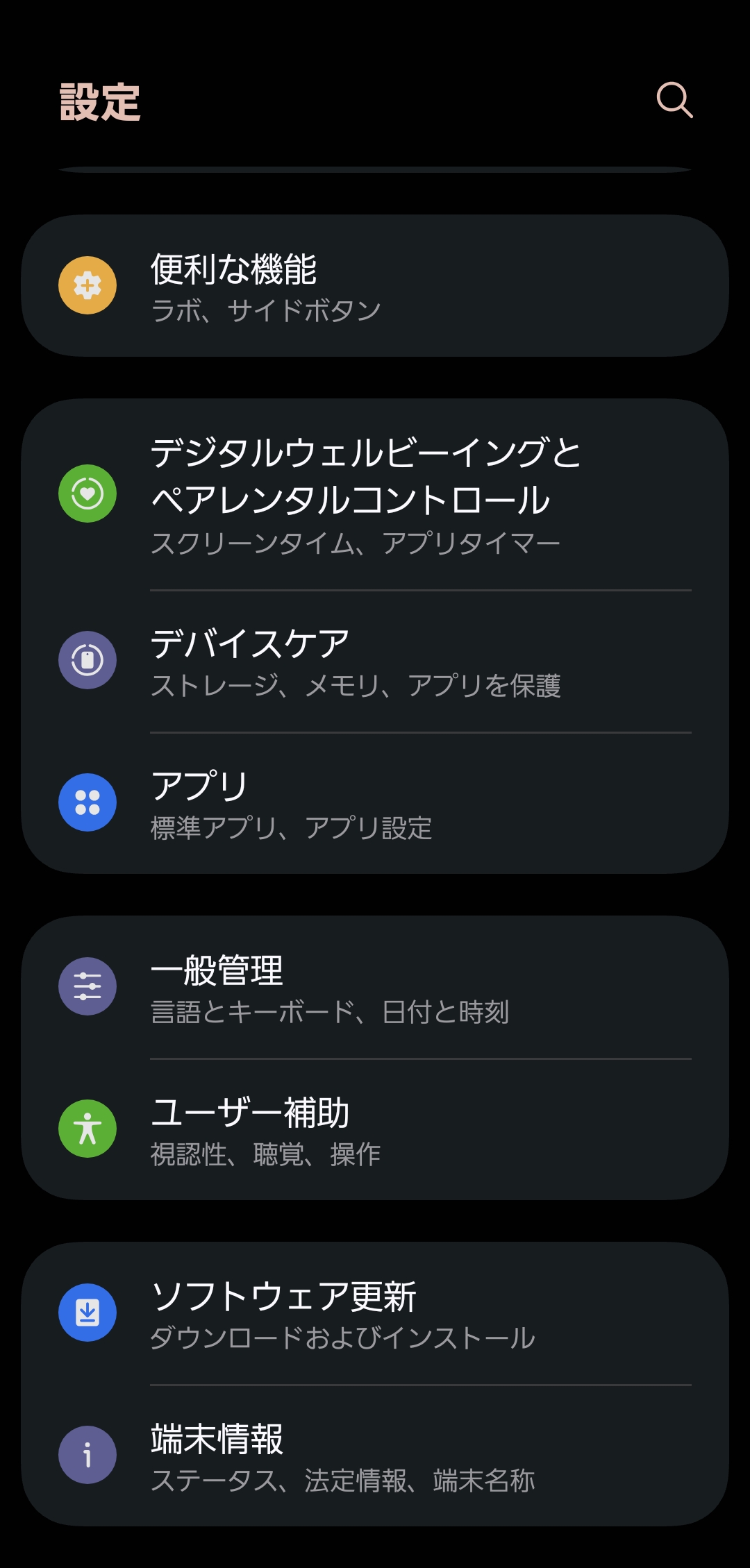Tap the デバイスケア battery icon
750x1568 pixels.
point(87,660)
